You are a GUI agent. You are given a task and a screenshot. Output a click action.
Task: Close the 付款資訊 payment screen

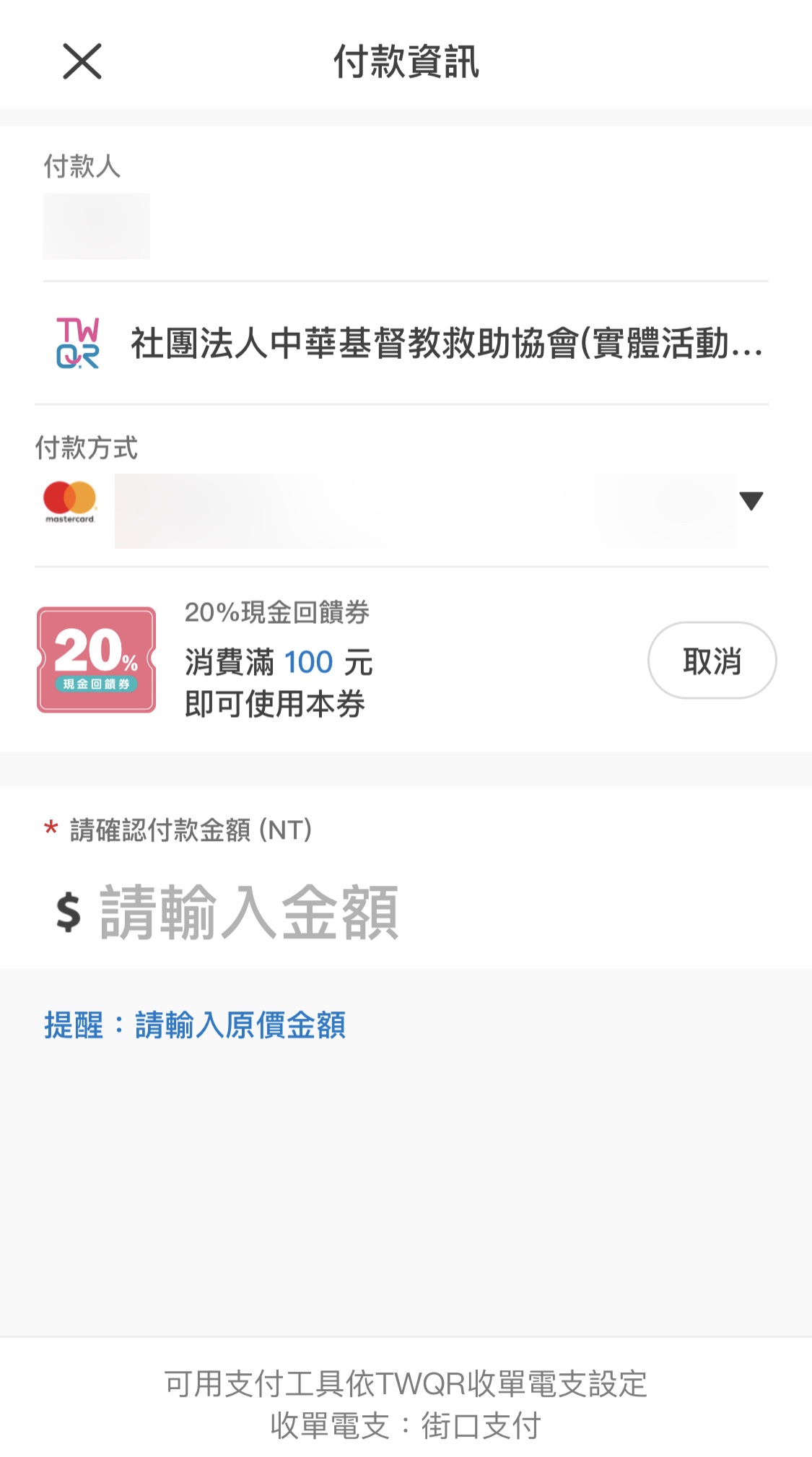82,61
